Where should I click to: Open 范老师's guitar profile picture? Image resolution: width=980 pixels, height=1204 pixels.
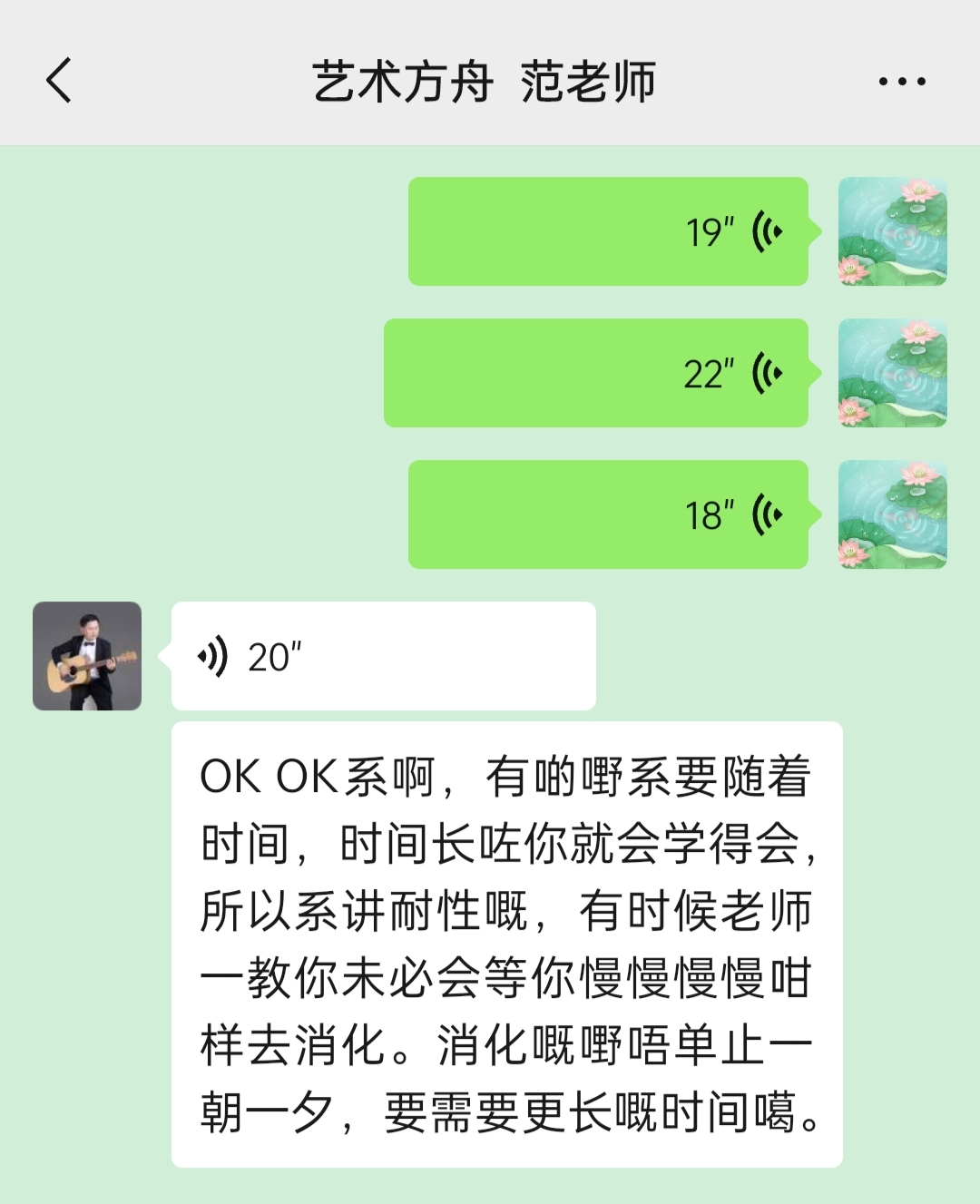pyautogui.click(x=87, y=656)
